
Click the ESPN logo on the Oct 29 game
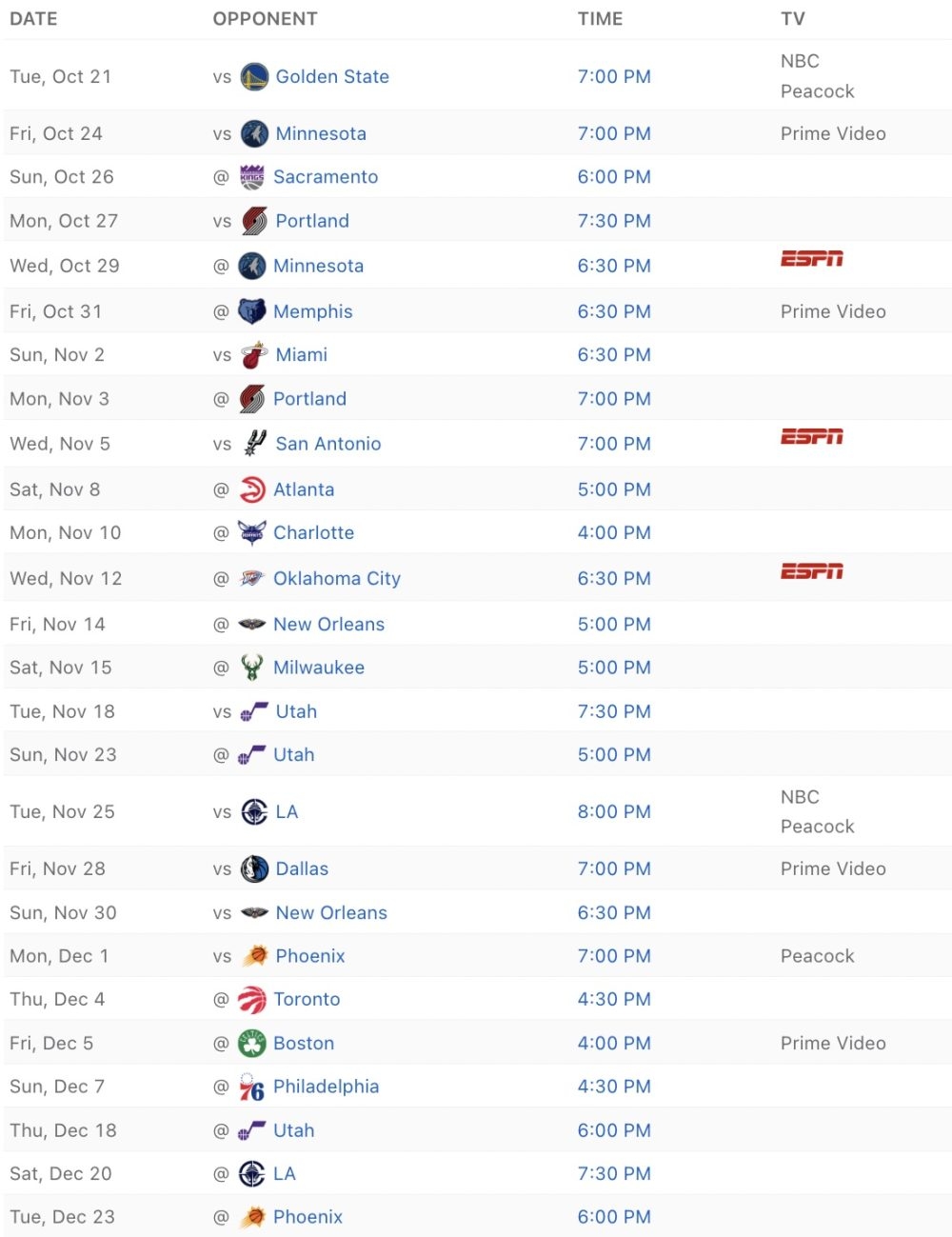[x=810, y=258]
